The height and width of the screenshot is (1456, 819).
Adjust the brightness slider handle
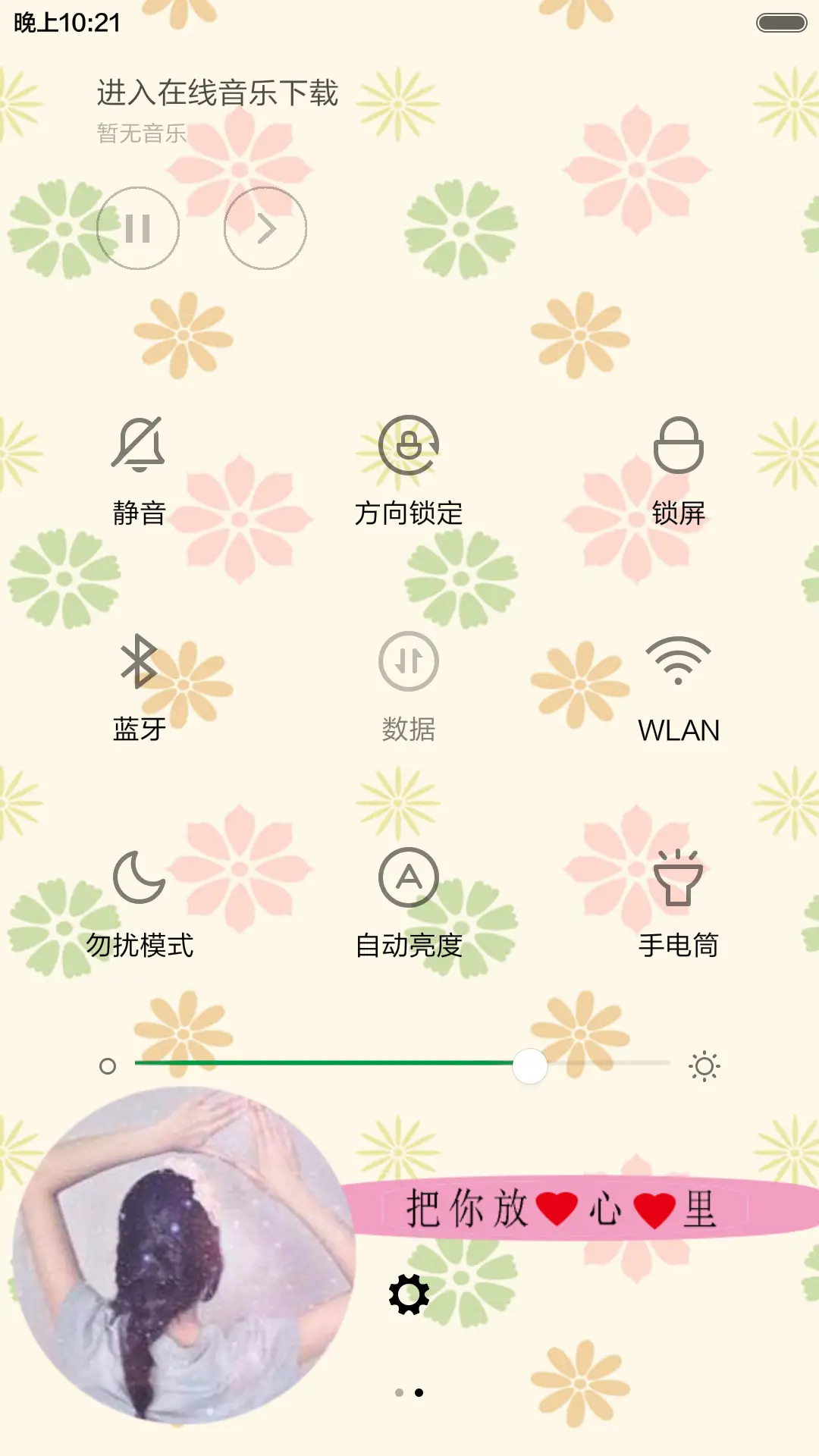[531, 1066]
